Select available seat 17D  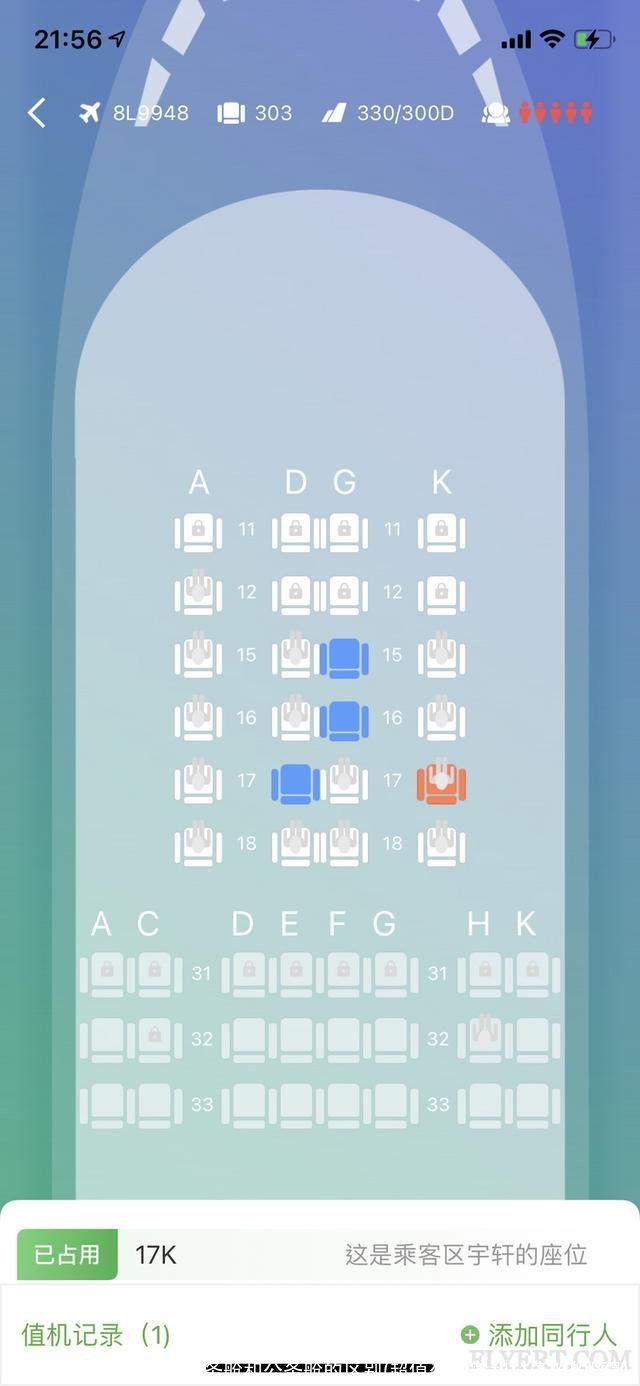(296, 783)
